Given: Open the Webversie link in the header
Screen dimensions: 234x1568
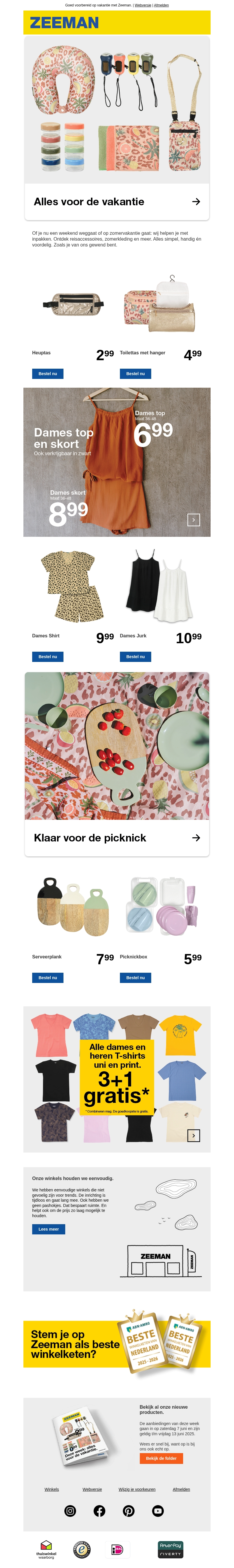Looking at the screenshot, I should 143,5.
